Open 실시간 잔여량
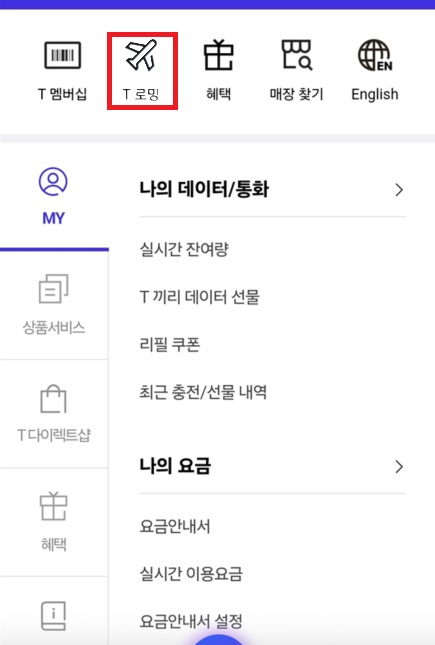435x645 pixels. 184,249
